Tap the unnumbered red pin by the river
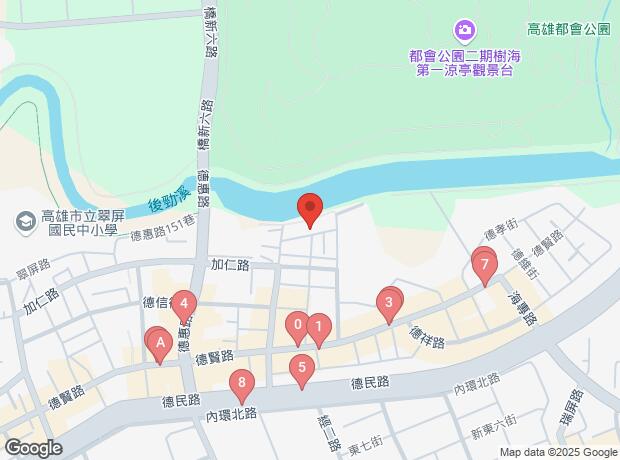The image size is (620, 460). 310,209
